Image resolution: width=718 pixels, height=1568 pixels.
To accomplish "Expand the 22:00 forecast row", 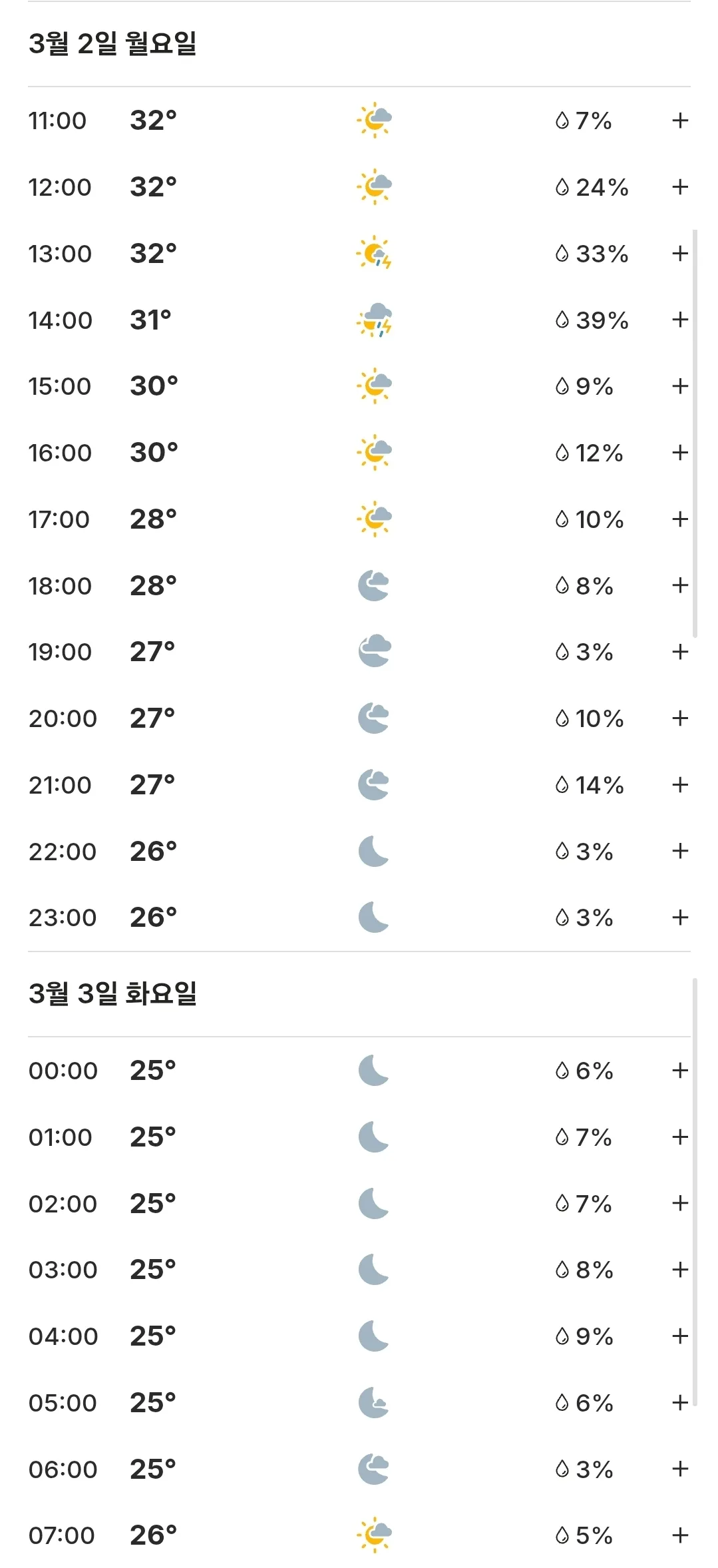I will tap(679, 851).
